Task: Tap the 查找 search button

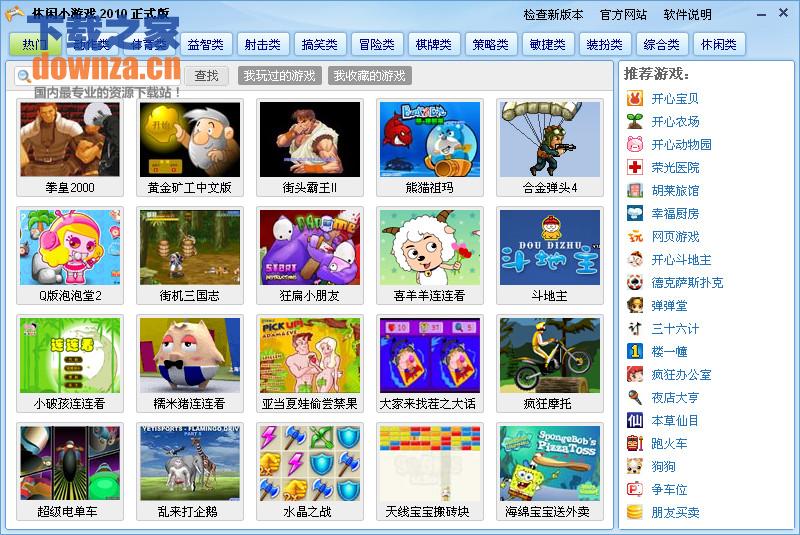Action: 206,76
